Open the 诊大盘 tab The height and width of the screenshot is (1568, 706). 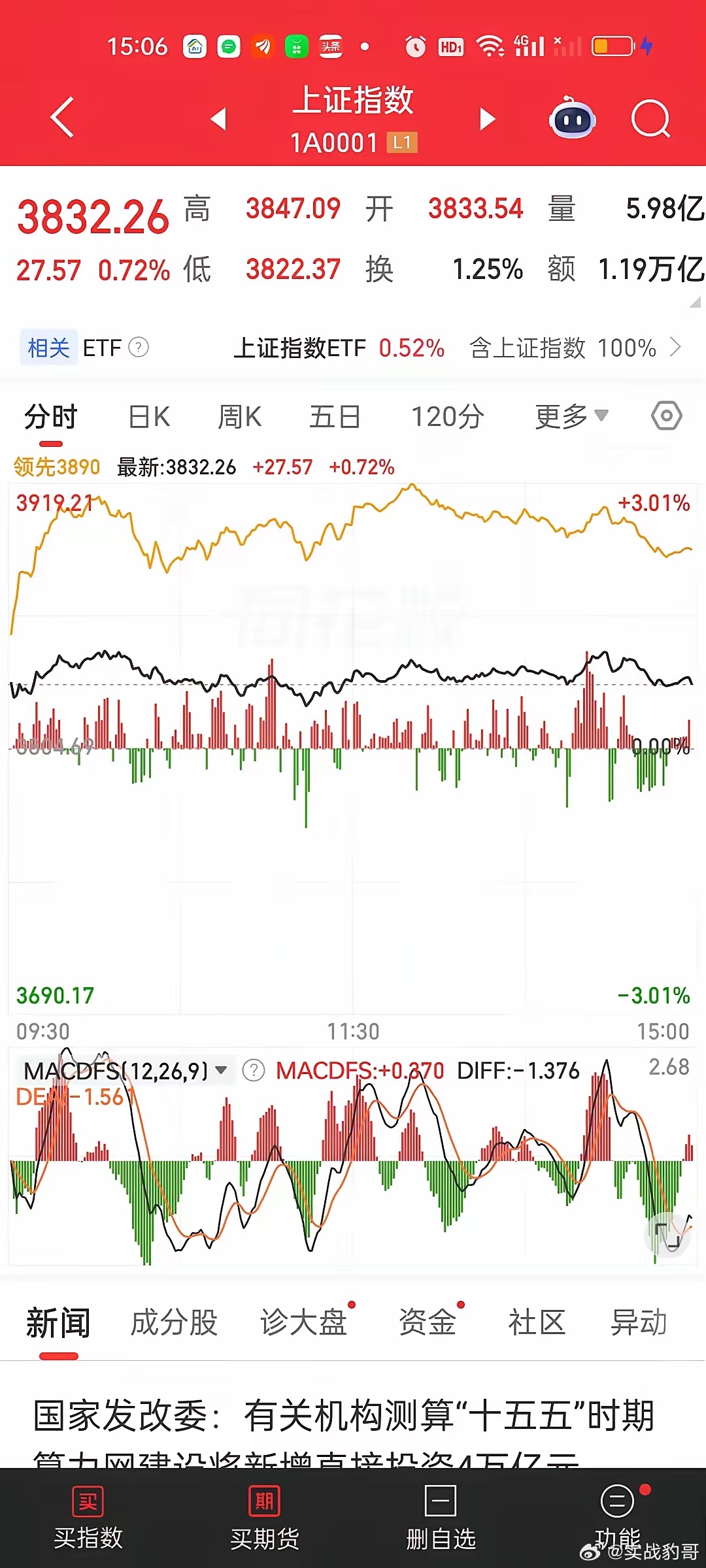pos(303,1322)
